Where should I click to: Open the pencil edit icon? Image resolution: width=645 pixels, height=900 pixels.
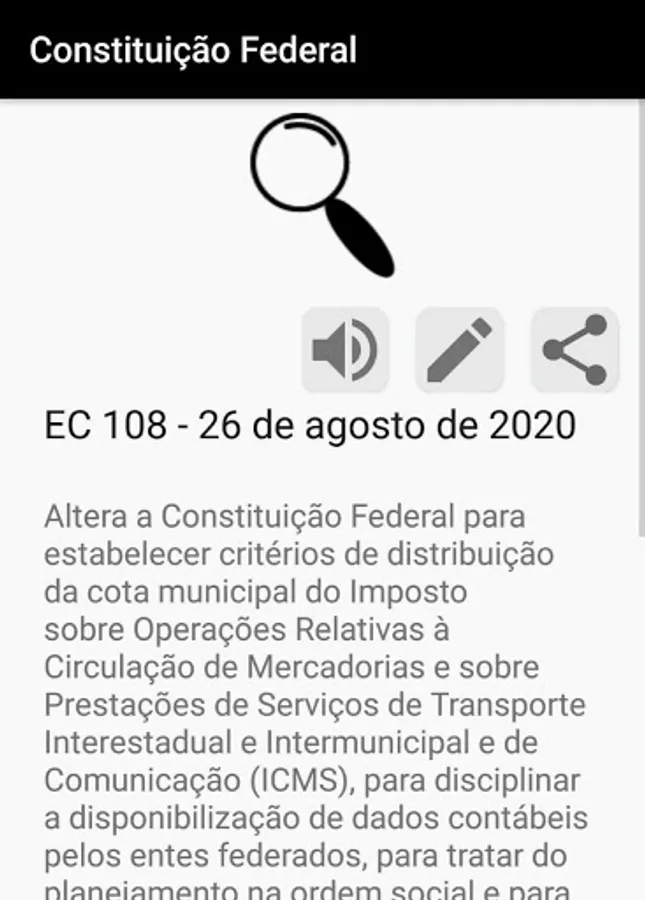coord(460,350)
